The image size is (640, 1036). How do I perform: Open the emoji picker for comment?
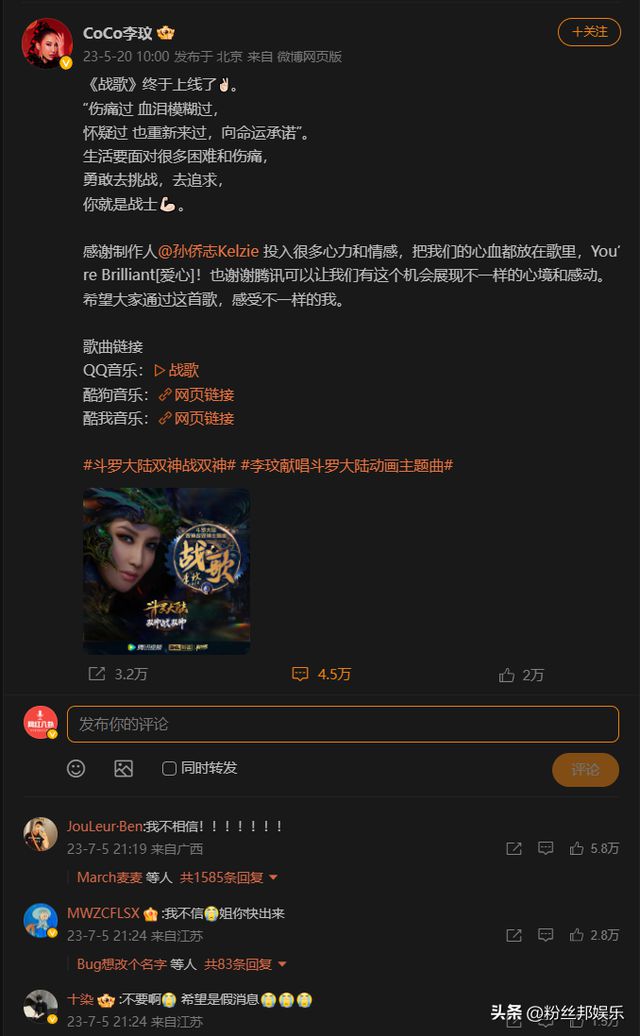click(x=76, y=768)
